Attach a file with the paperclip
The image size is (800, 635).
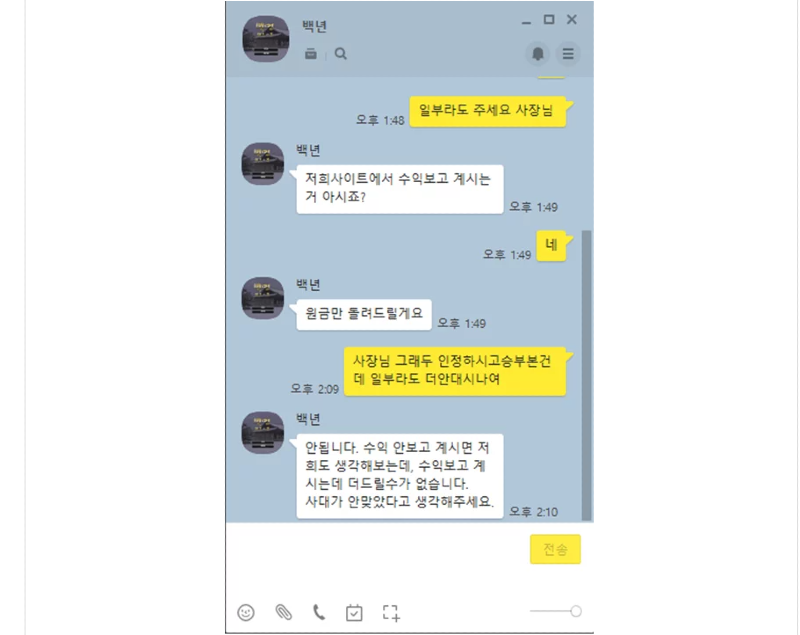[283, 612]
